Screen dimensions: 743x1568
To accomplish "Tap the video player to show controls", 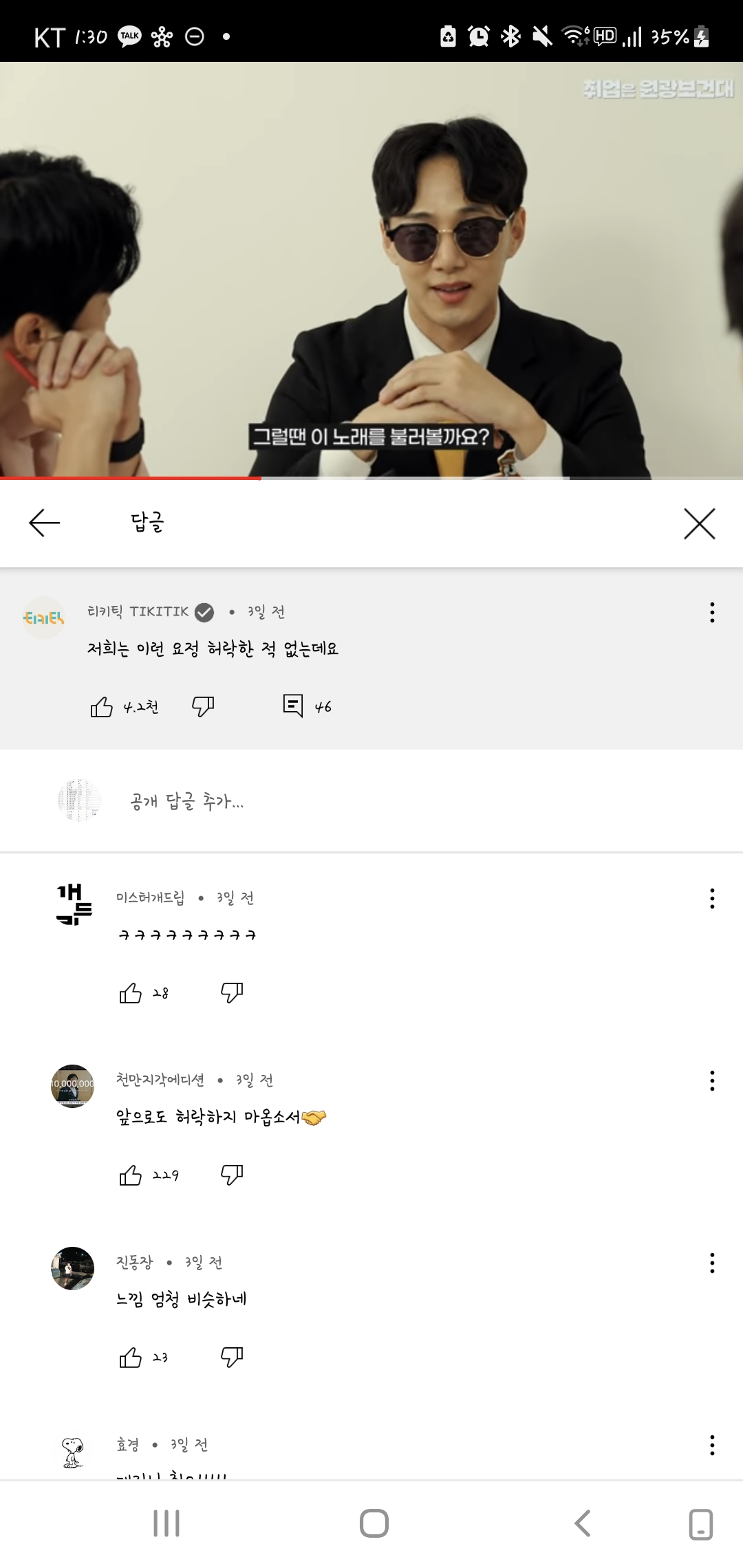I will pyautogui.click(x=371, y=270).
